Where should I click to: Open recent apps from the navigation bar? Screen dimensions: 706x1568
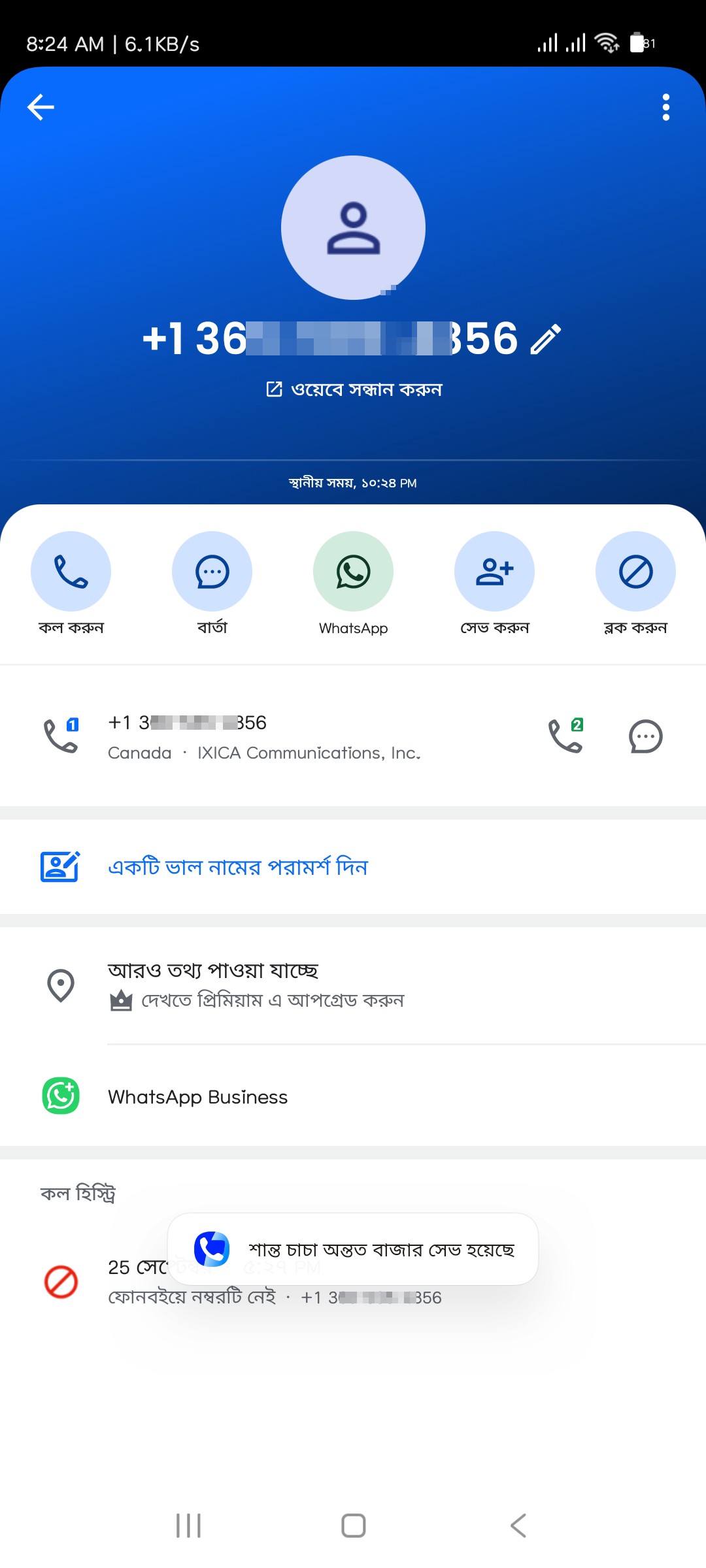click(188, 1526)
